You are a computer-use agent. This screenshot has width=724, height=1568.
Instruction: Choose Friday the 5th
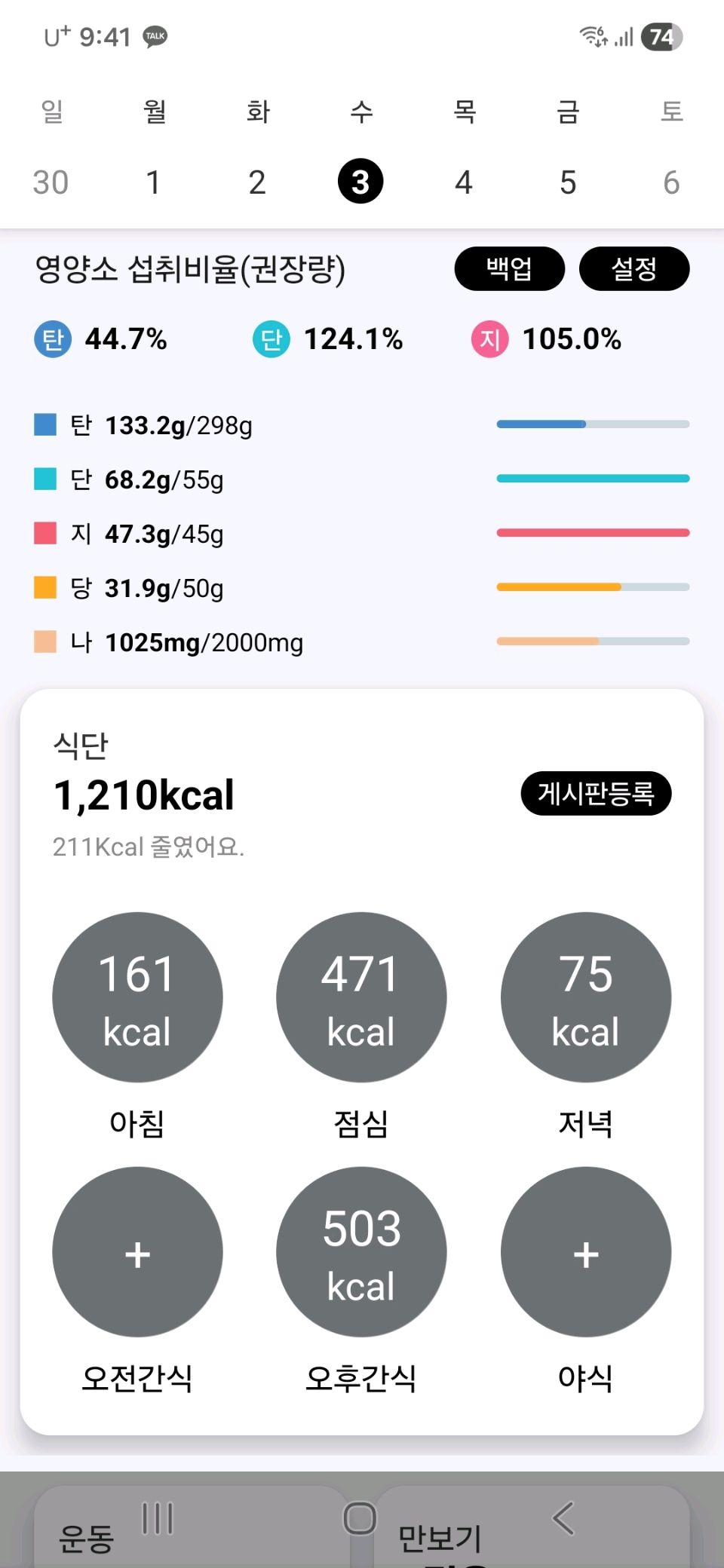568,182
